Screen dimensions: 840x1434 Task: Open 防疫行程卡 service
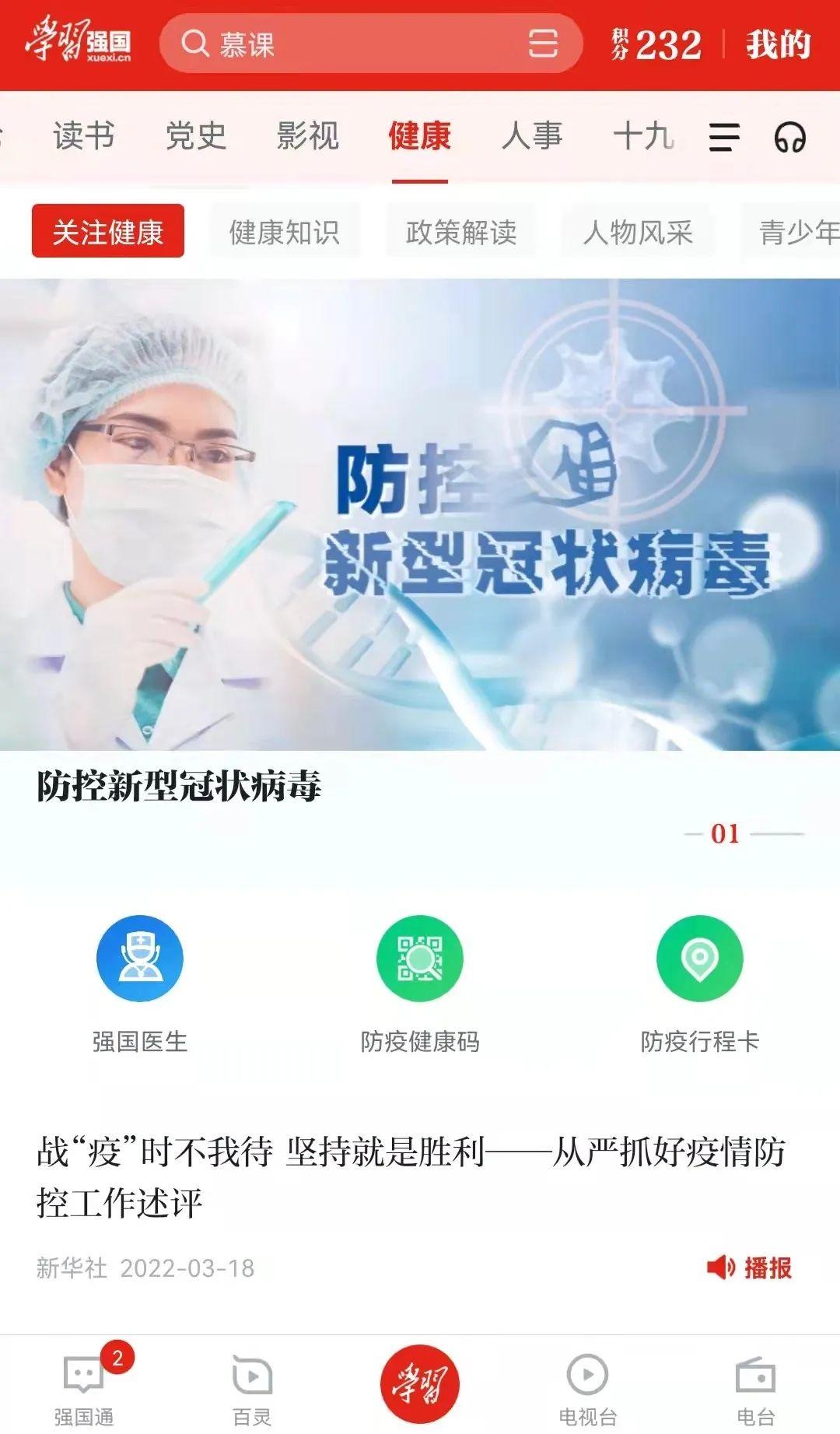(699, 982)
